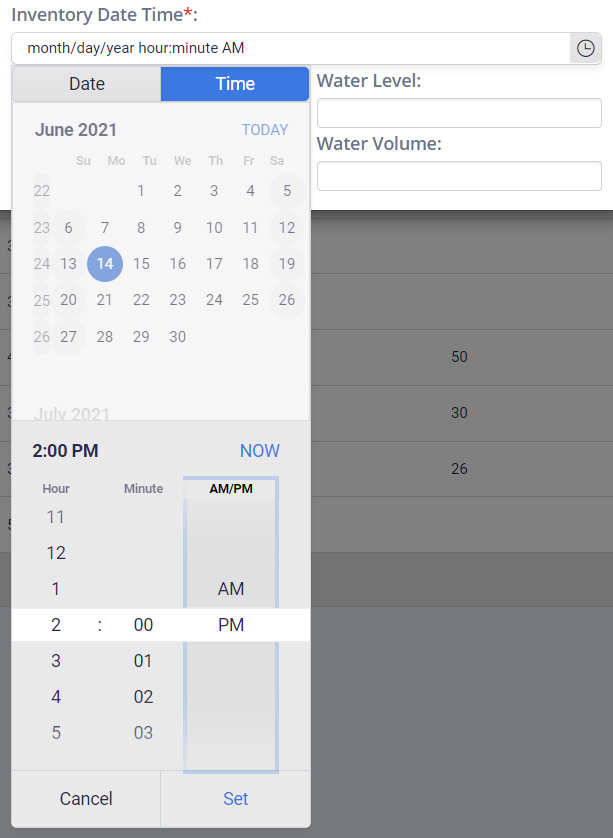This screenshot has width=613, height=838.
Task: Select June 21 in the calendar
Action: click(x=105, y=300)
